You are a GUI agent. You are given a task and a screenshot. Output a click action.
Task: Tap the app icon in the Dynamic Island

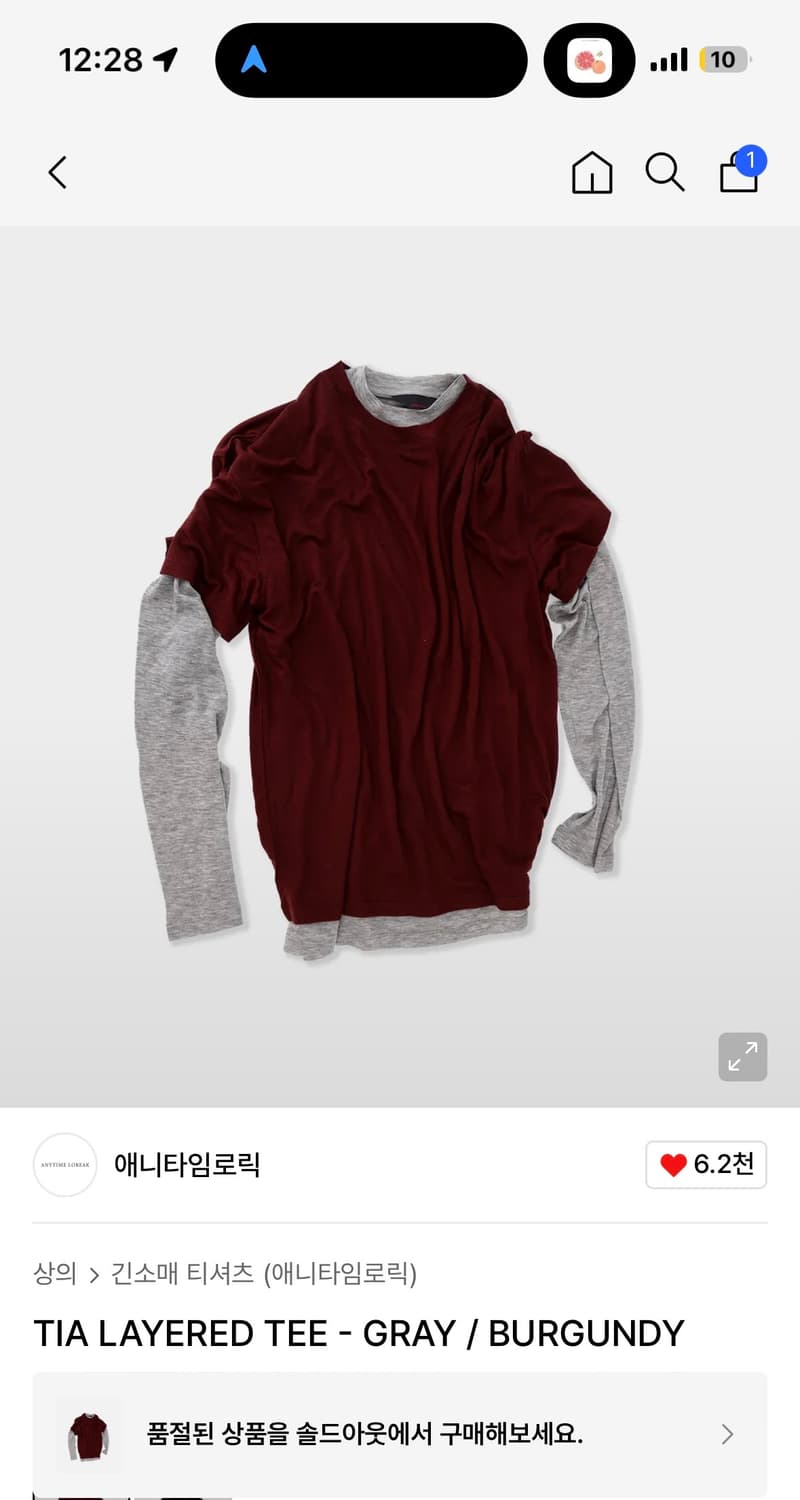click(589, 60)
